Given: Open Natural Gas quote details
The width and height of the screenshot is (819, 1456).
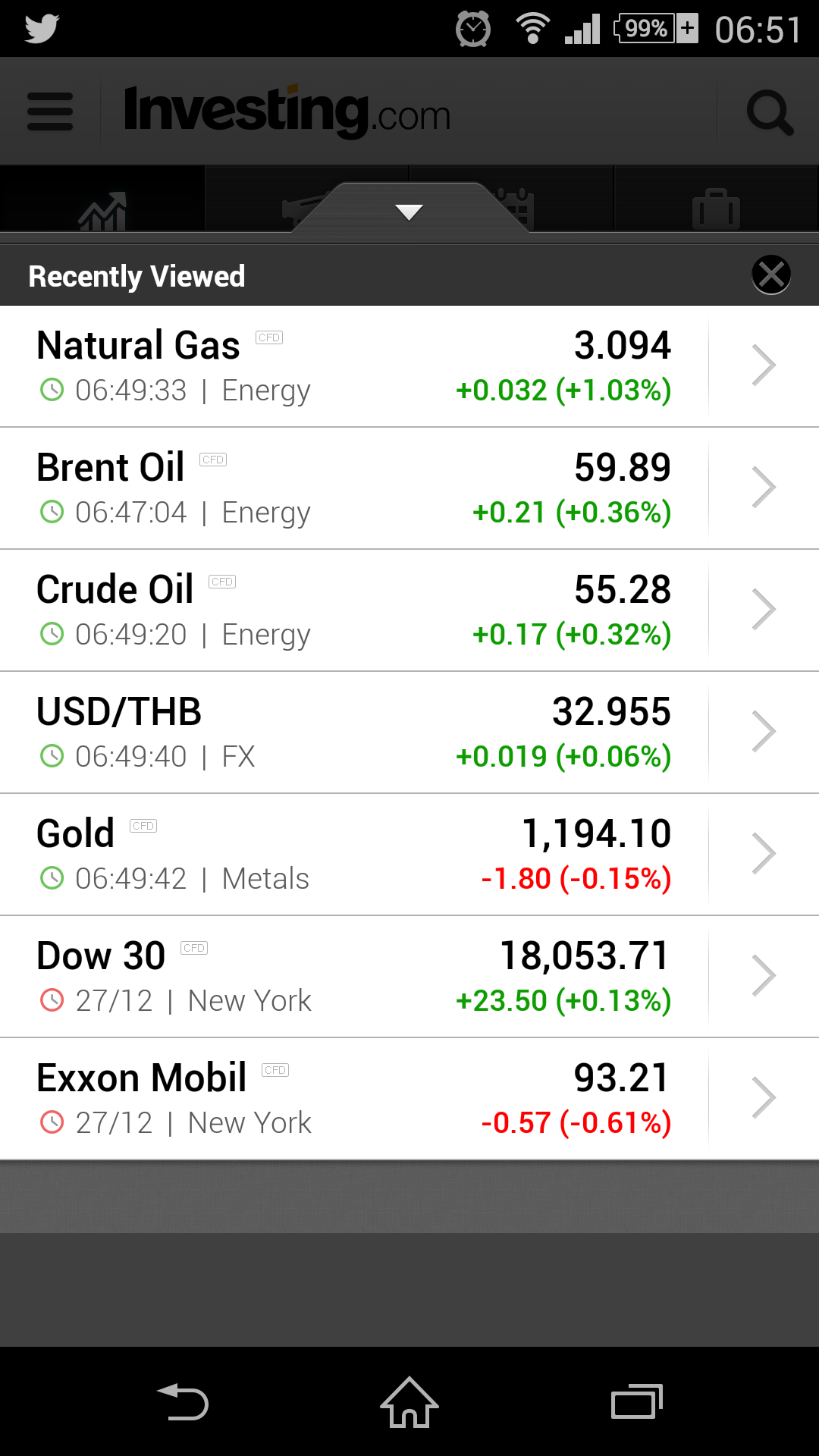Looking at the screenshot, I should [409, 366].
